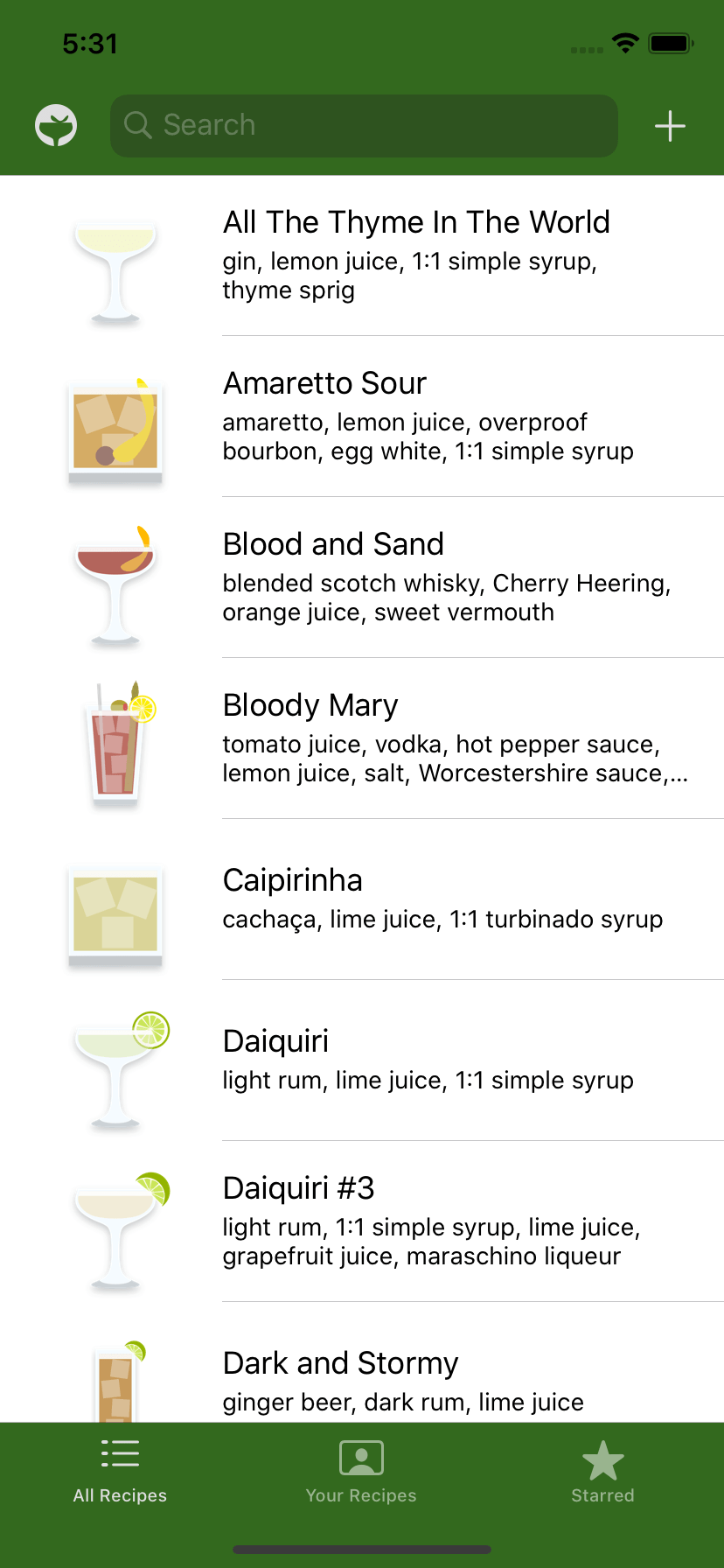Select the All Recipes list icon
The height and width of the screenshot is (1568, 724).
(x=120, y=1452)
